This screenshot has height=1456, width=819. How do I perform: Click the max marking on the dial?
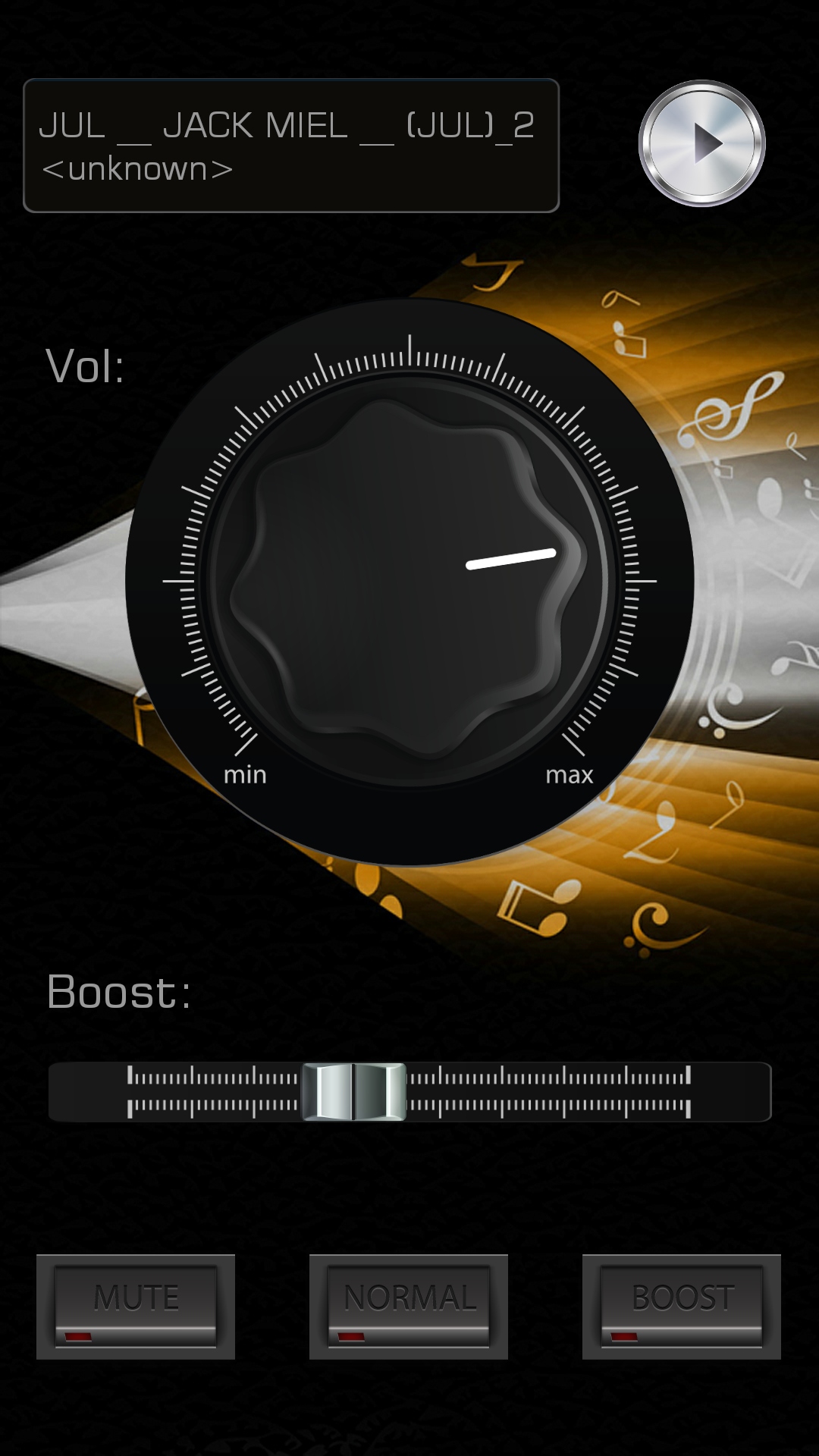(x=570, y=775)
